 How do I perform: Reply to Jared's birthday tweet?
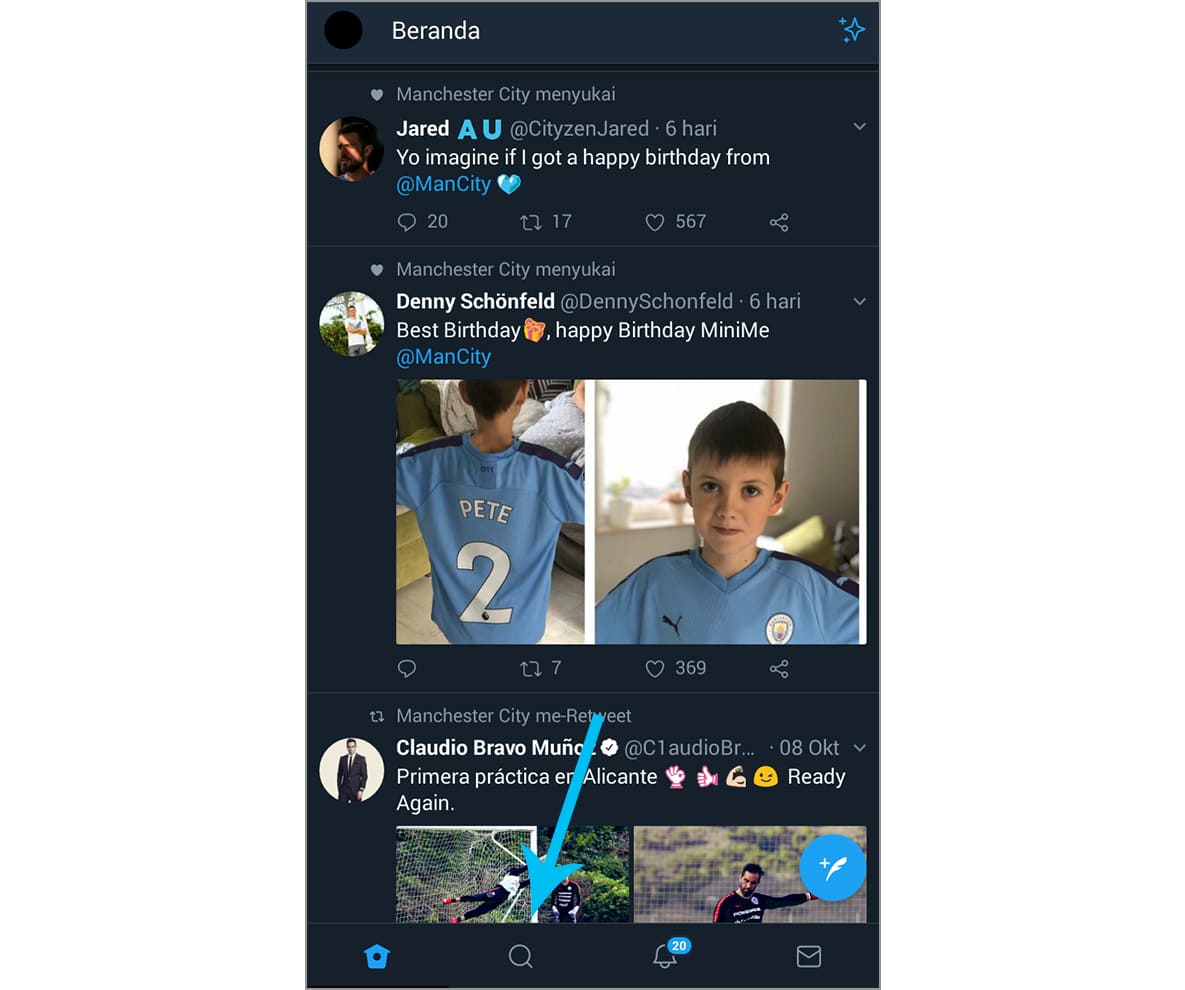point(407,222)
